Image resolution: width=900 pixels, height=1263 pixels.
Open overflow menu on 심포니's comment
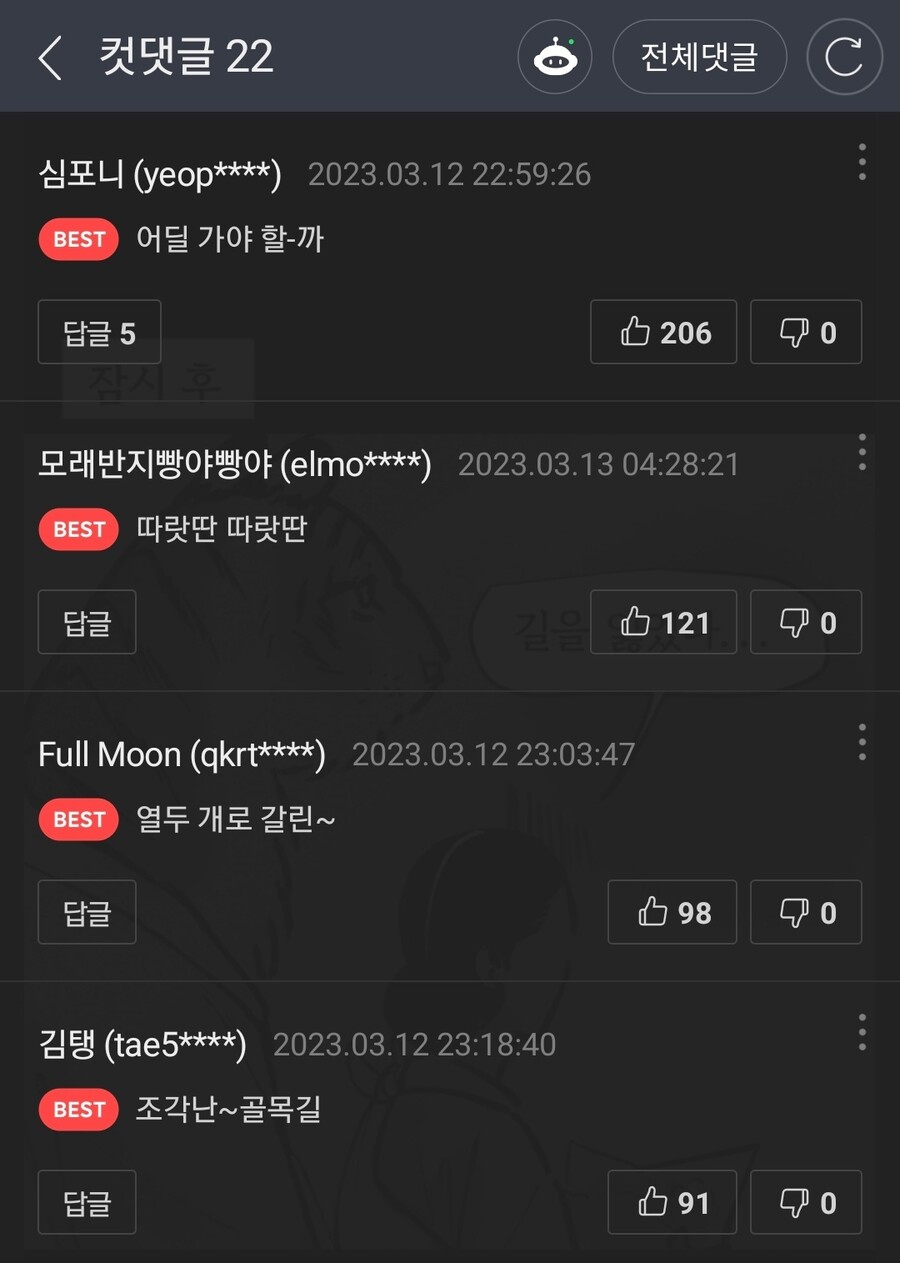point(862,162)
